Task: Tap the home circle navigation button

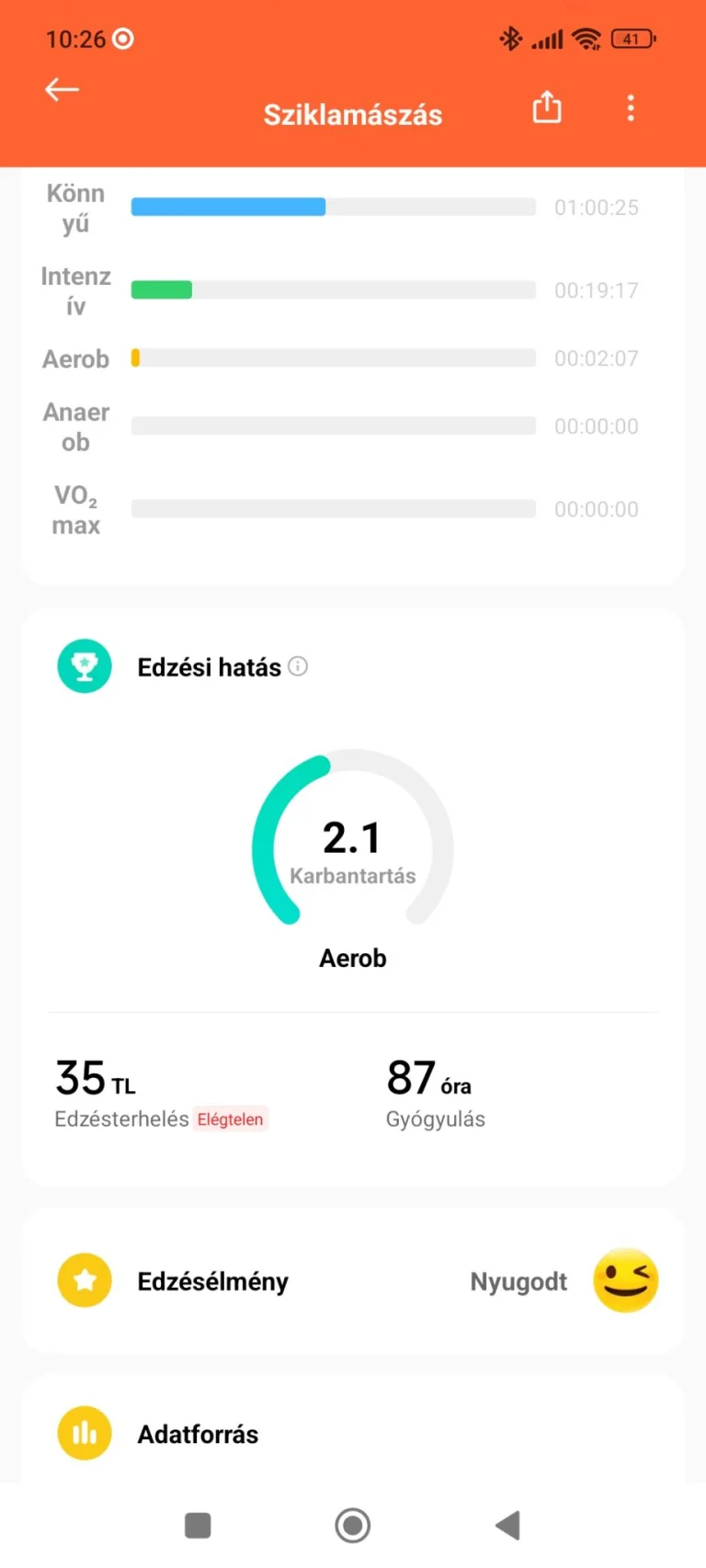Action: click(x=352, y=1525)
